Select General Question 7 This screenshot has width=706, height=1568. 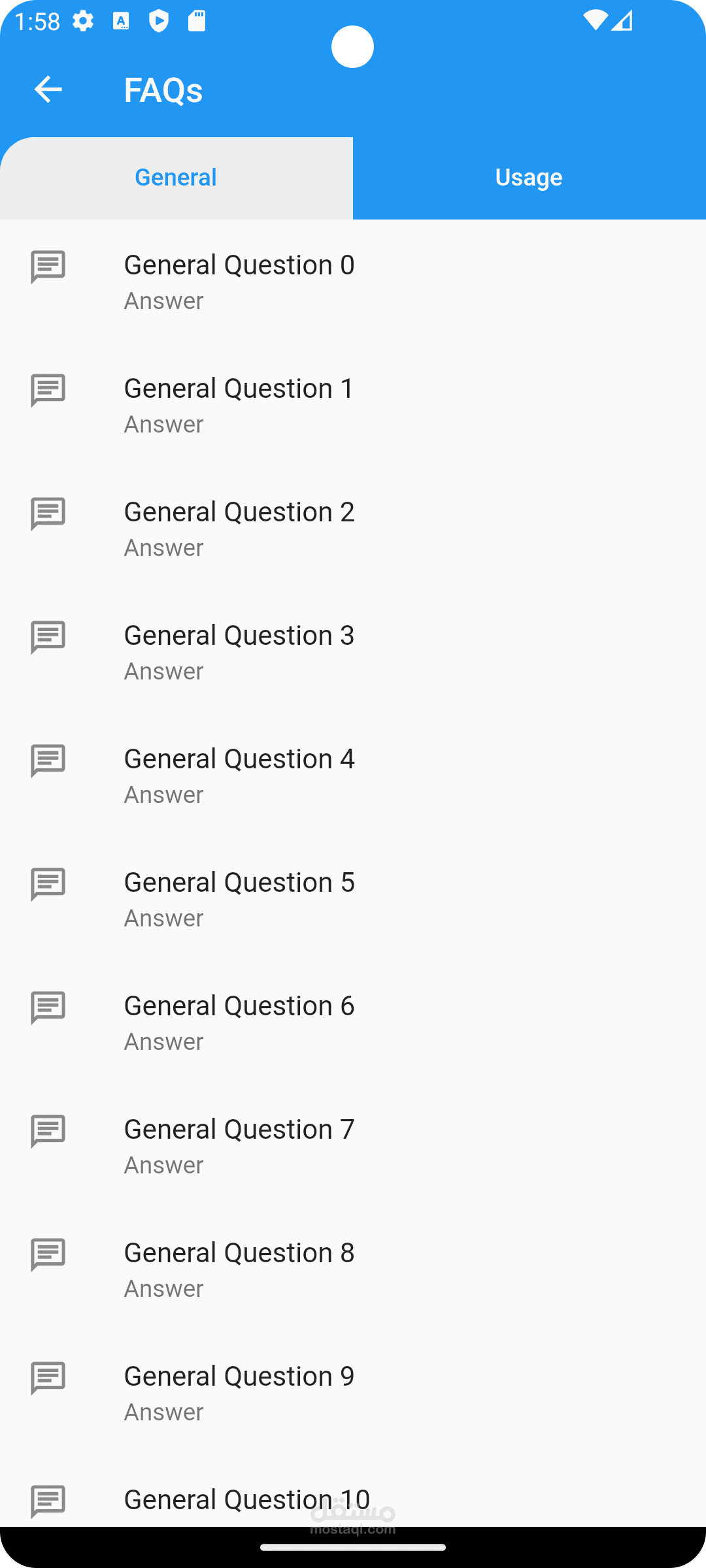click(239, 1145)
